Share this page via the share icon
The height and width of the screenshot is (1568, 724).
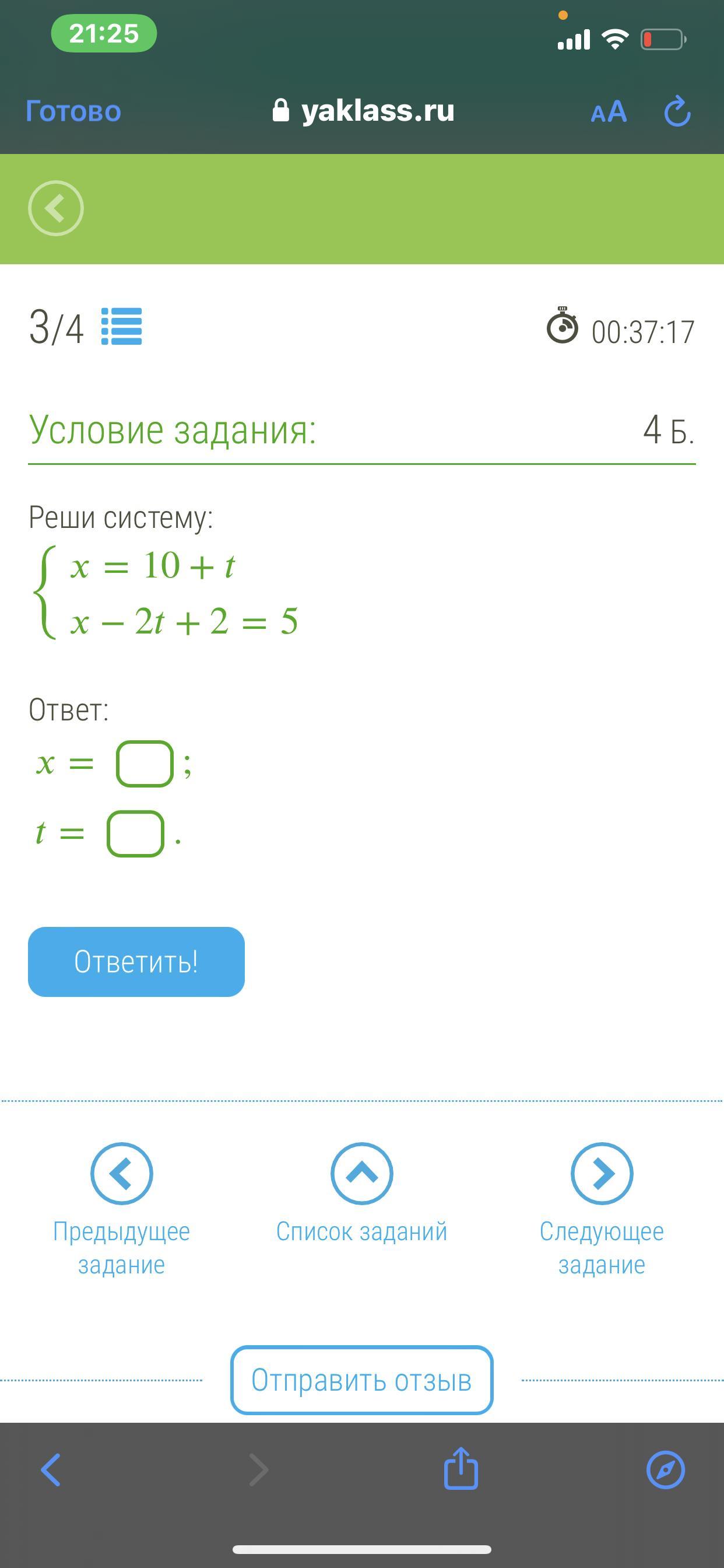pyautogui.click(x=461, y=1469)
